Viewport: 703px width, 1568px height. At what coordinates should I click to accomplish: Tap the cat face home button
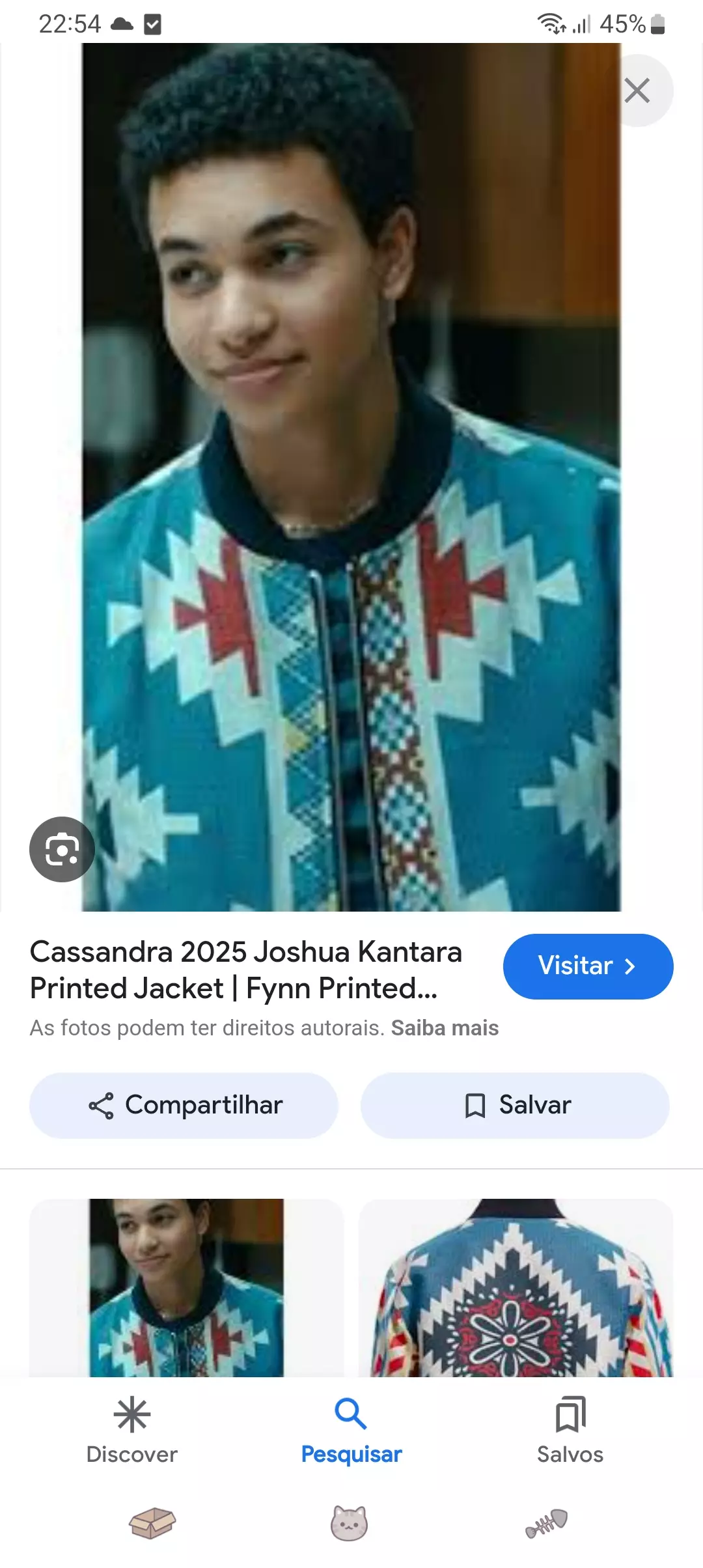point(350,1524)
